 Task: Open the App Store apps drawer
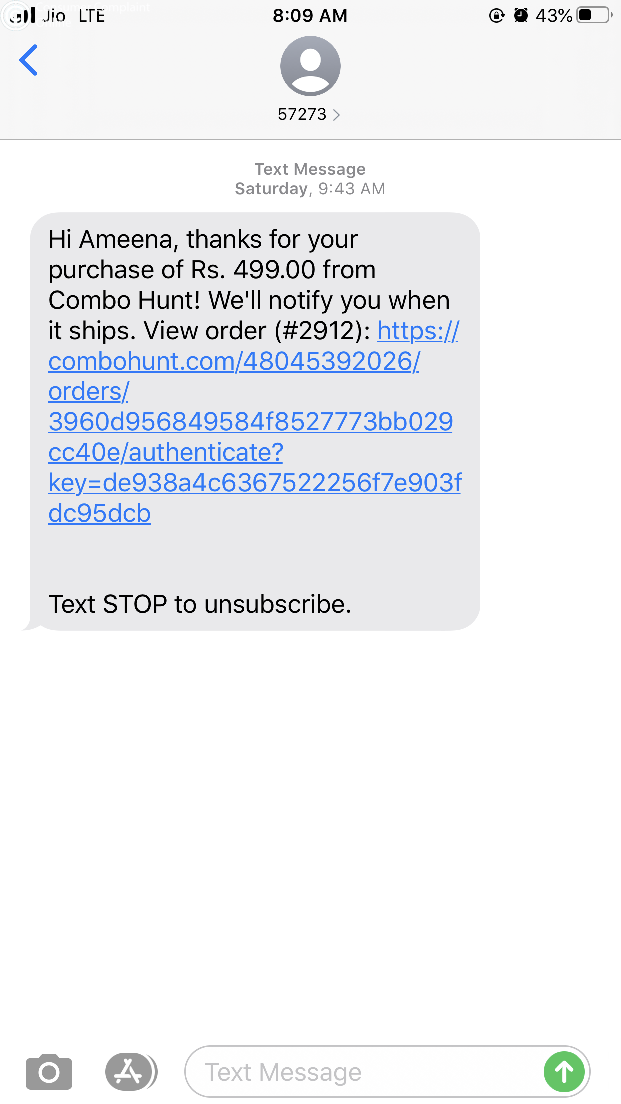[131, 1072]
